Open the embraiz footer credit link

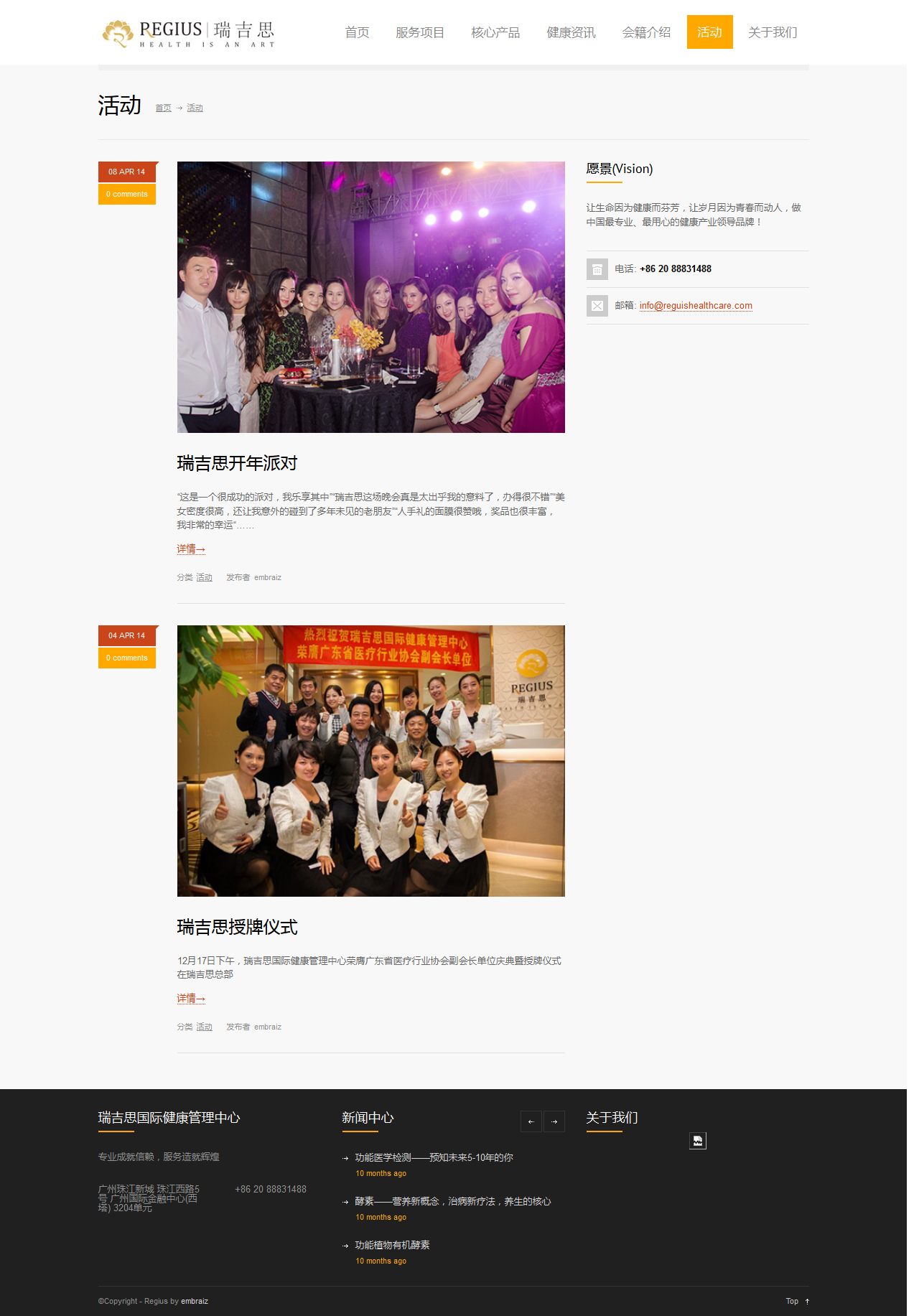tap(195, 1301)
